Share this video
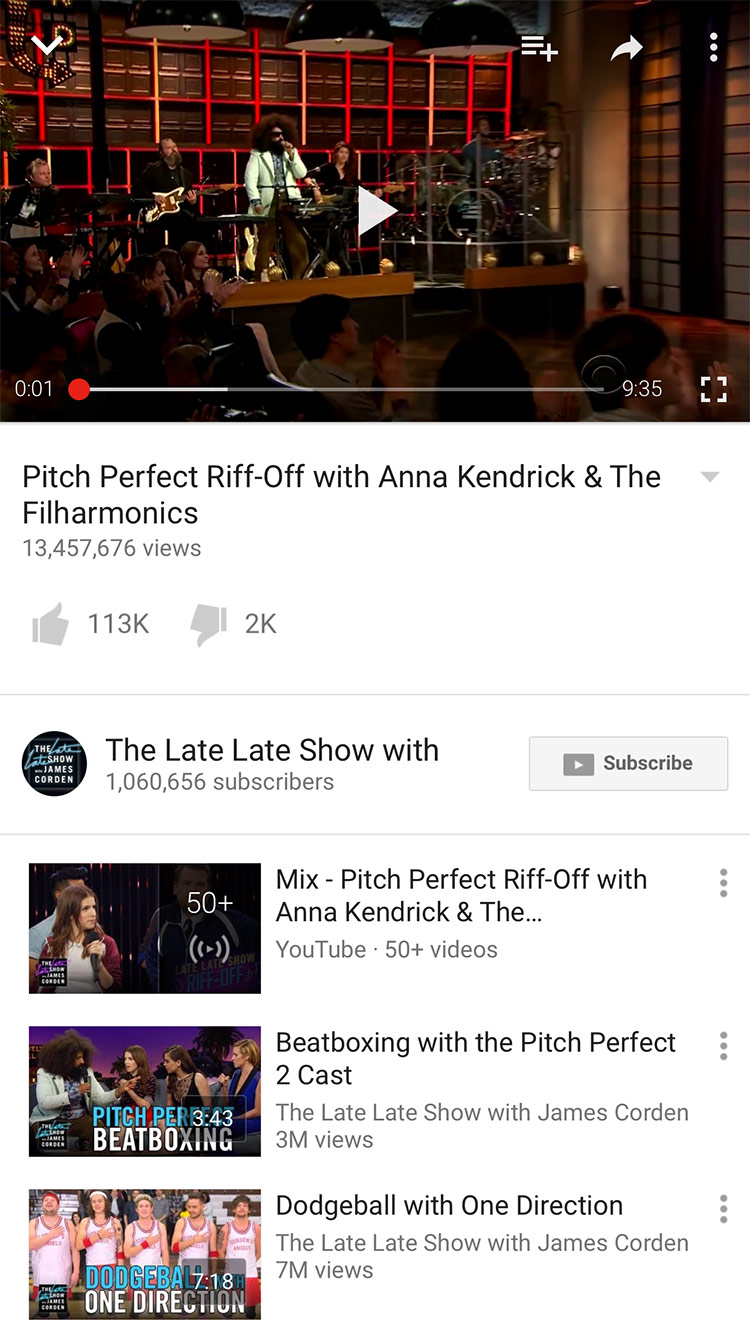The width and height of the screenshot is (750, 1333). coord(627,47)
